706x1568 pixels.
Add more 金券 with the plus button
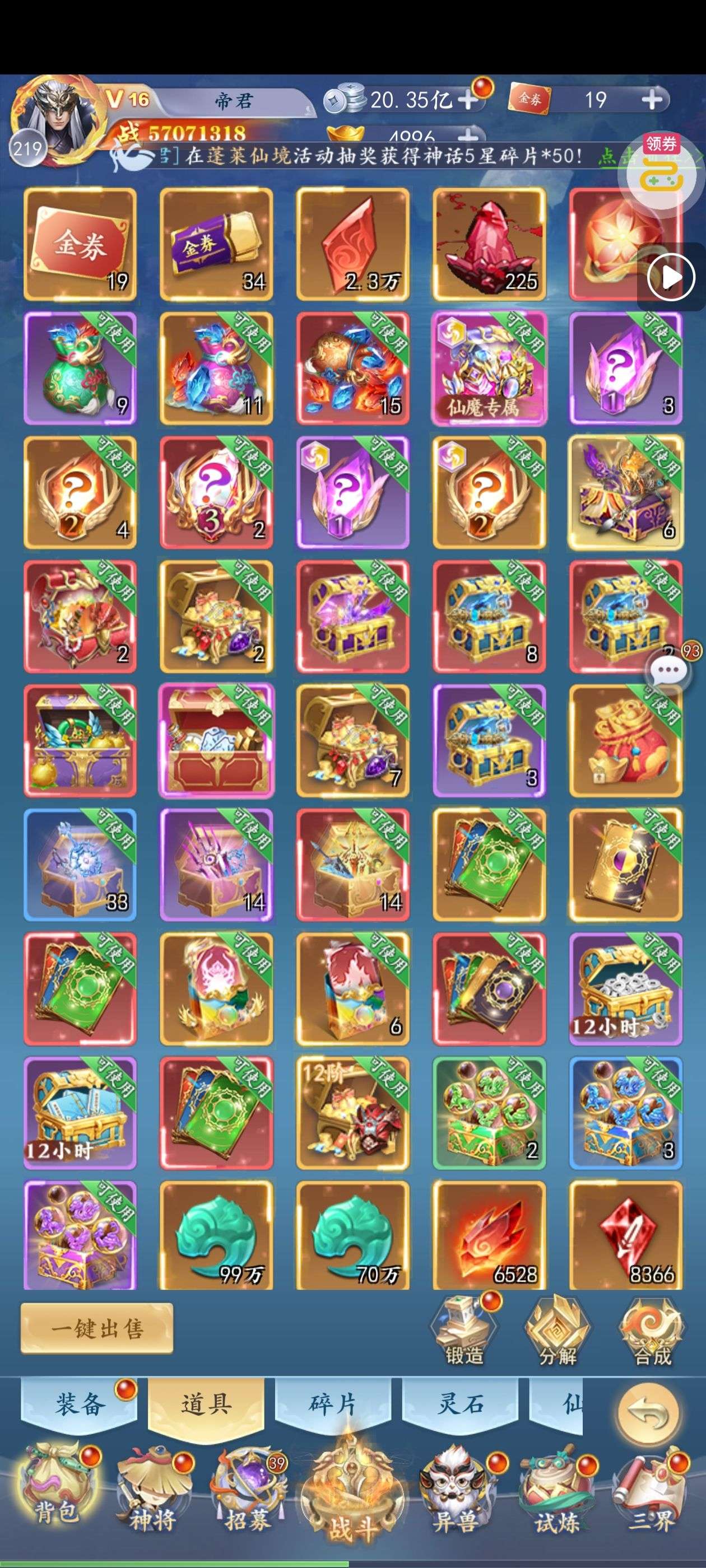point(652,99)
